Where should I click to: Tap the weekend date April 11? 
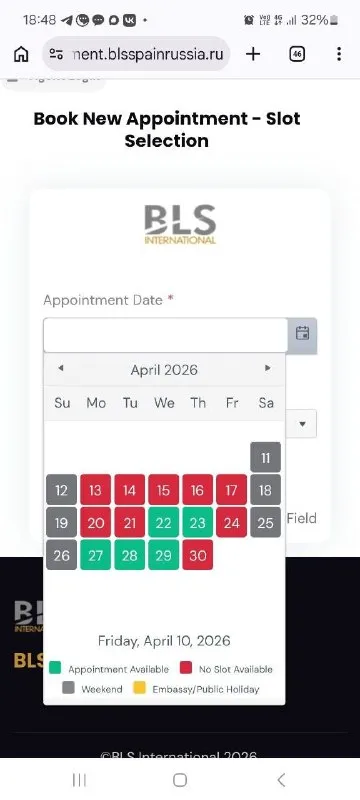265,457
